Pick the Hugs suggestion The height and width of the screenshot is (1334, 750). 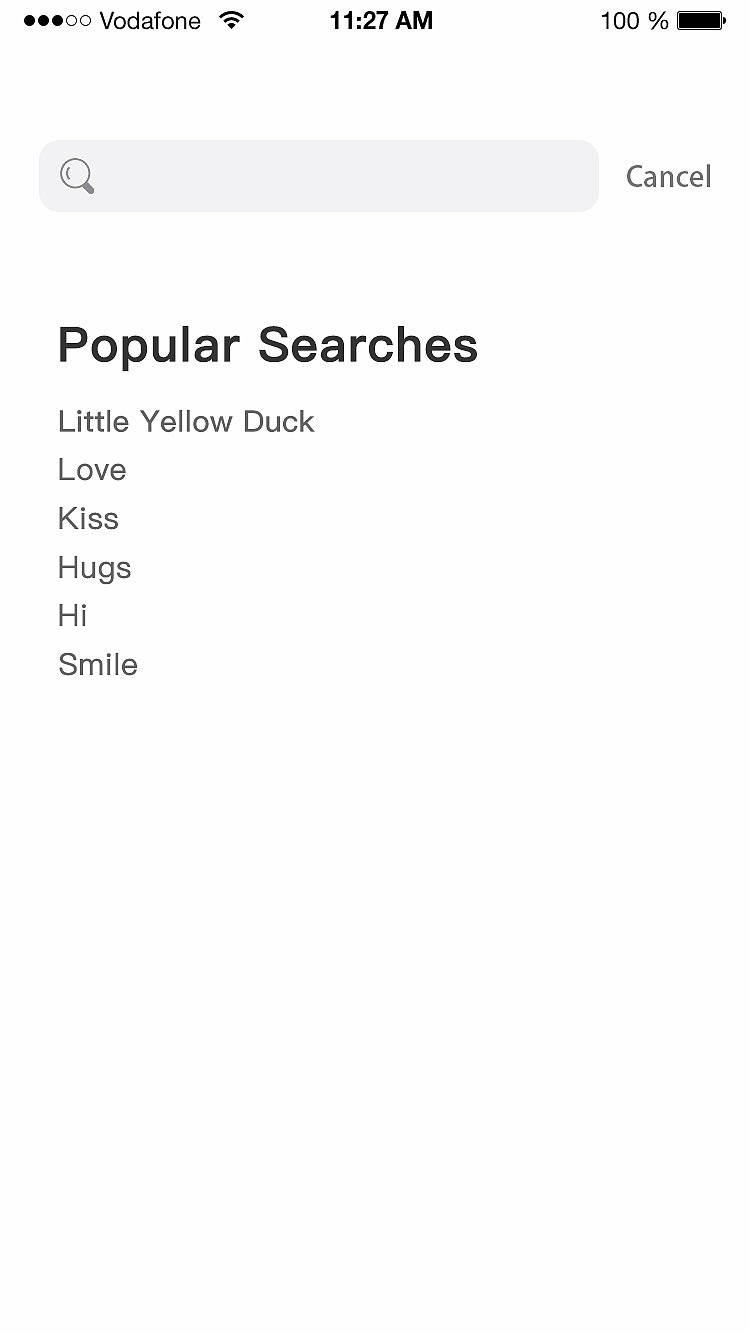[95, 568]
